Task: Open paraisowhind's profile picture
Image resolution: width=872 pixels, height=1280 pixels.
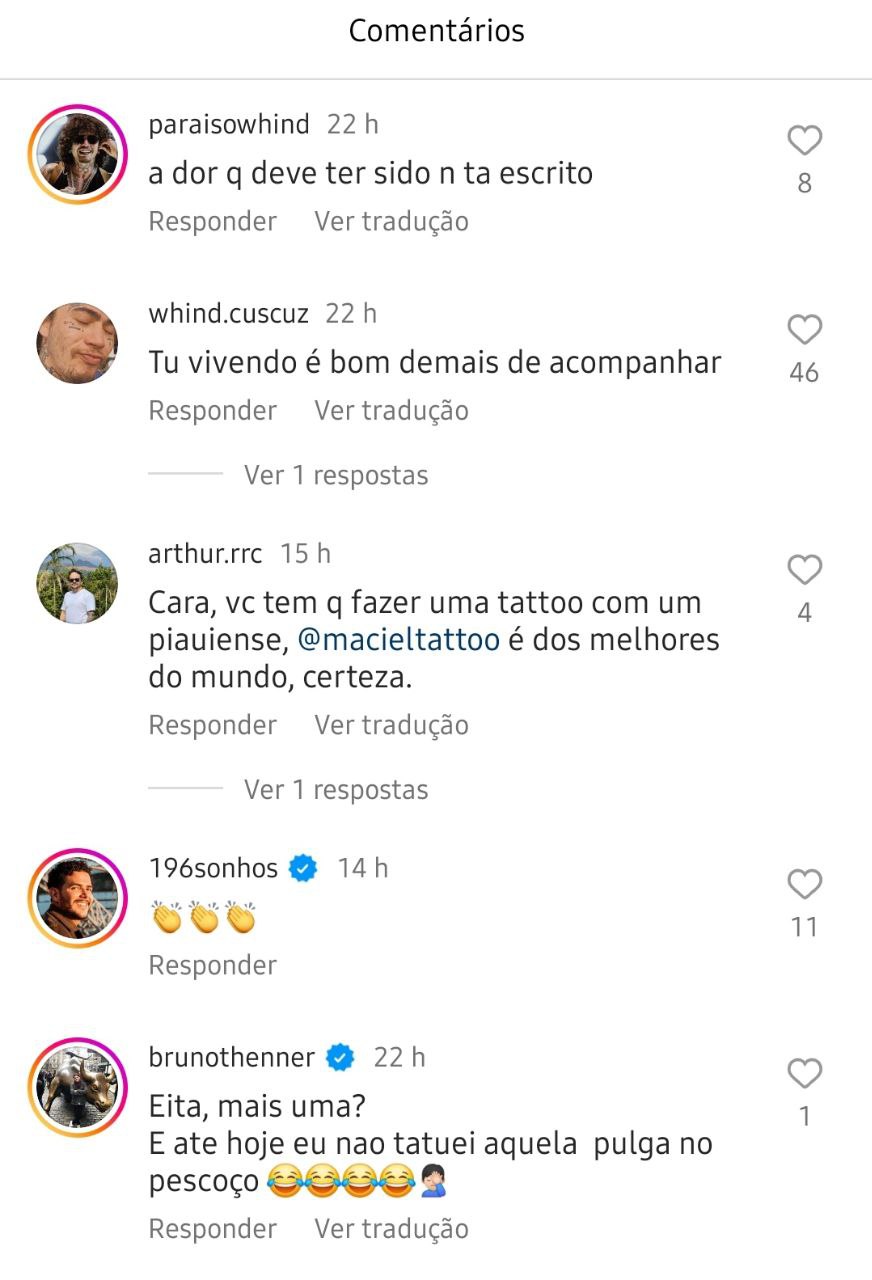Action: tap(77, 154)
